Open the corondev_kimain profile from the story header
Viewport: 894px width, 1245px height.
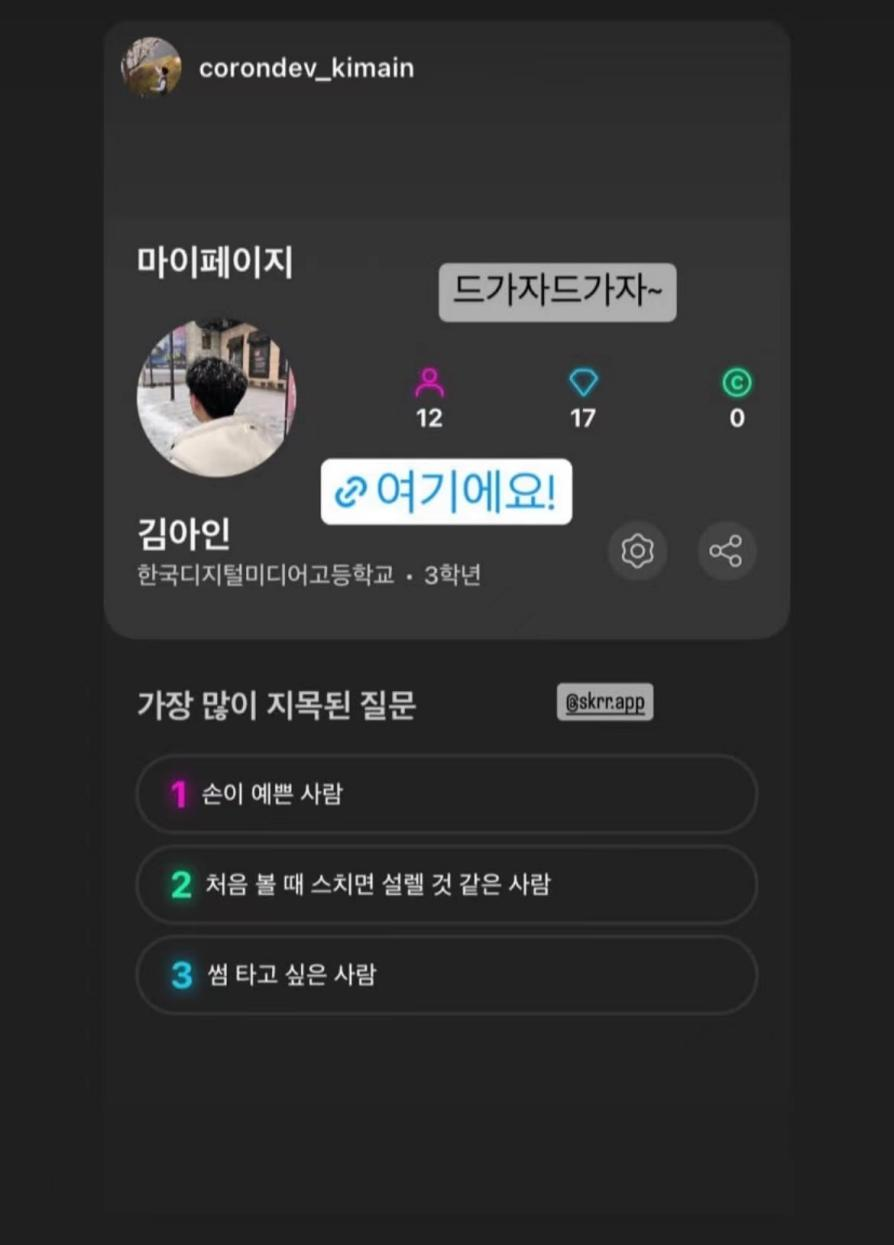pos(305,68)
